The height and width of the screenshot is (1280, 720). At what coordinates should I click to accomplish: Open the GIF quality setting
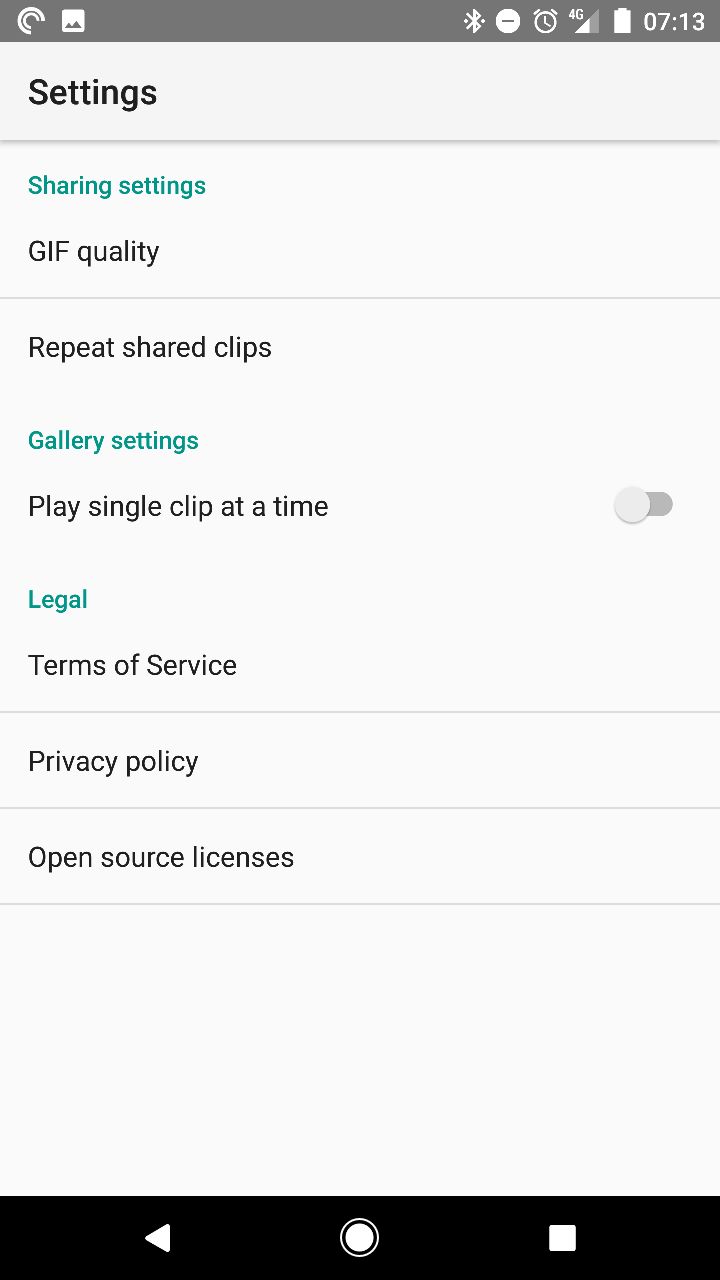[360, 251]
